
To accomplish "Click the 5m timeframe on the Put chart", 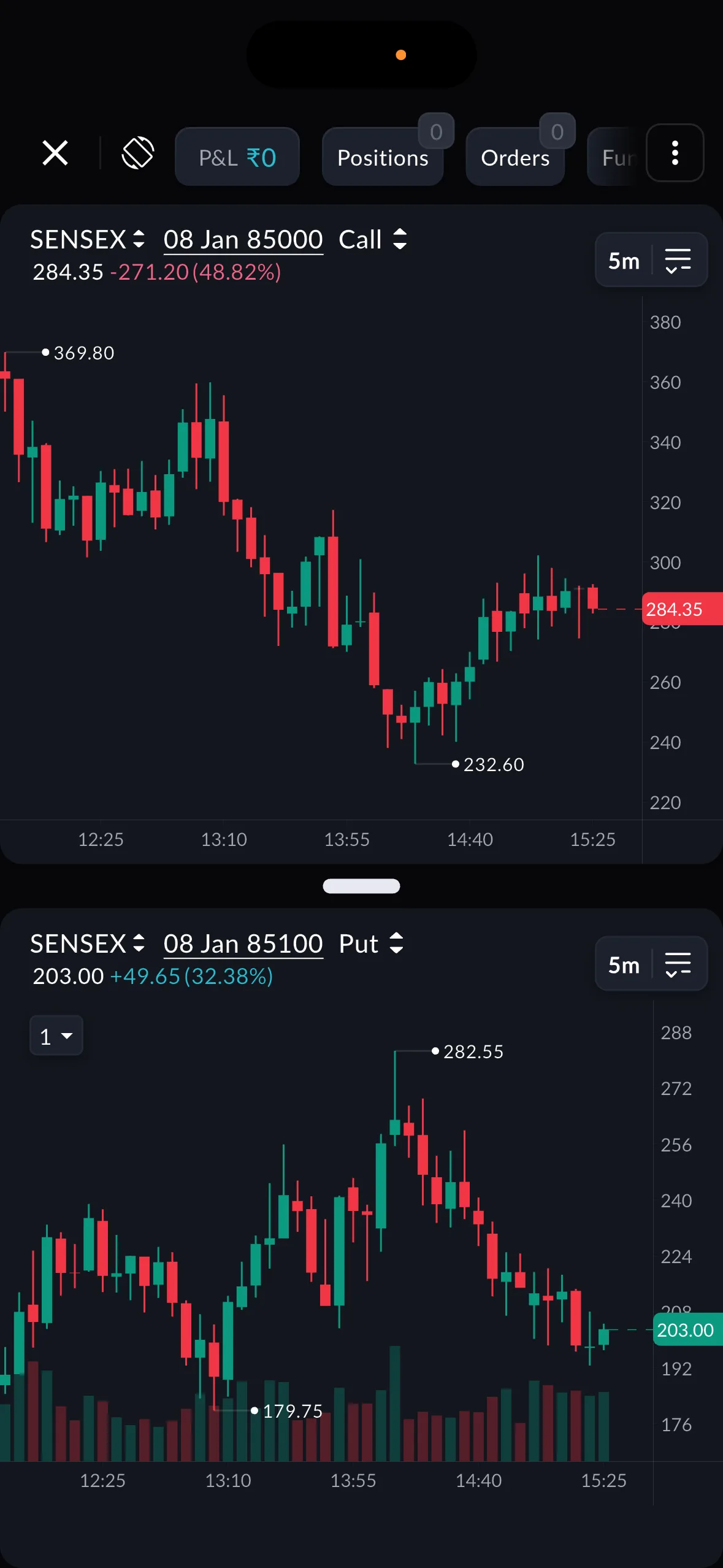I will pos(623,964).
